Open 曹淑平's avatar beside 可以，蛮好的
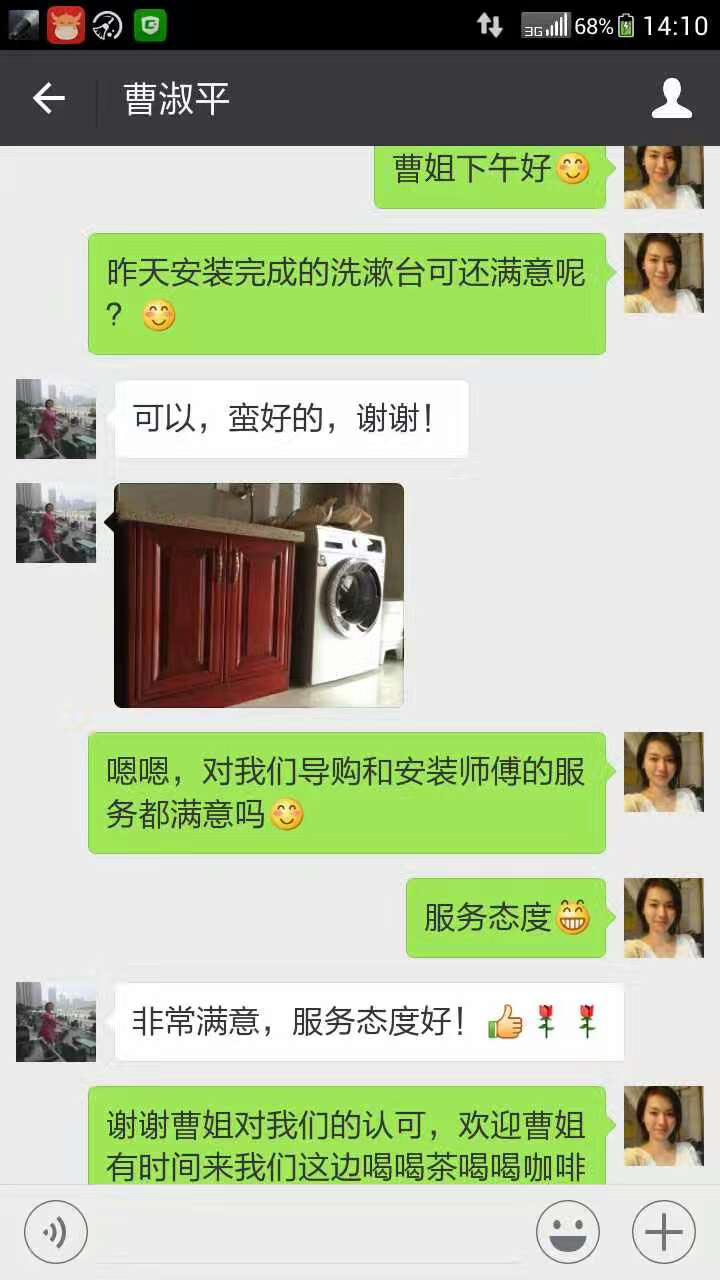Screen dimensions: 720x1280 point(56,419)
